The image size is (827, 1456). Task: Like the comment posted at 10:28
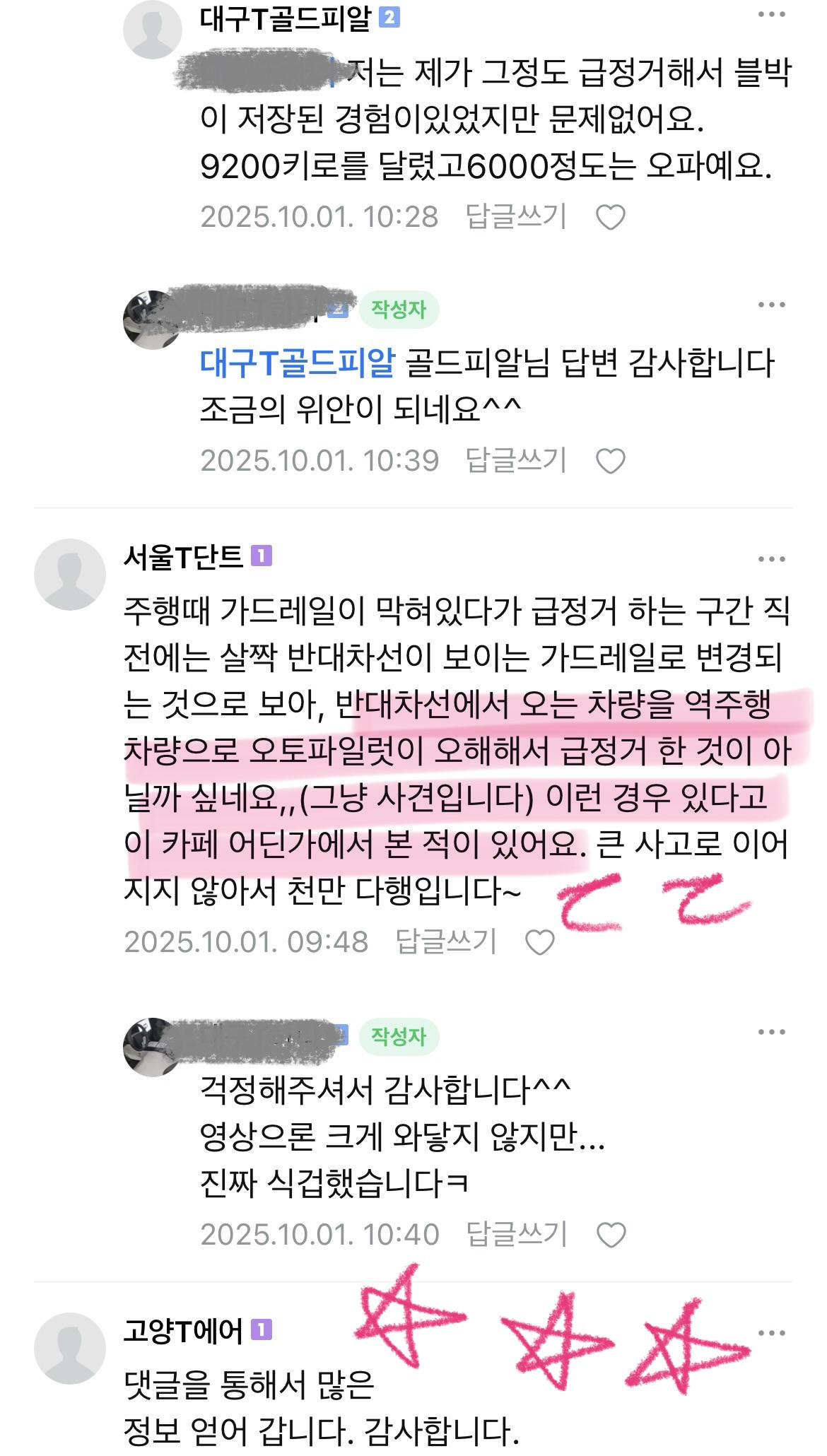(x=611, y=218)
